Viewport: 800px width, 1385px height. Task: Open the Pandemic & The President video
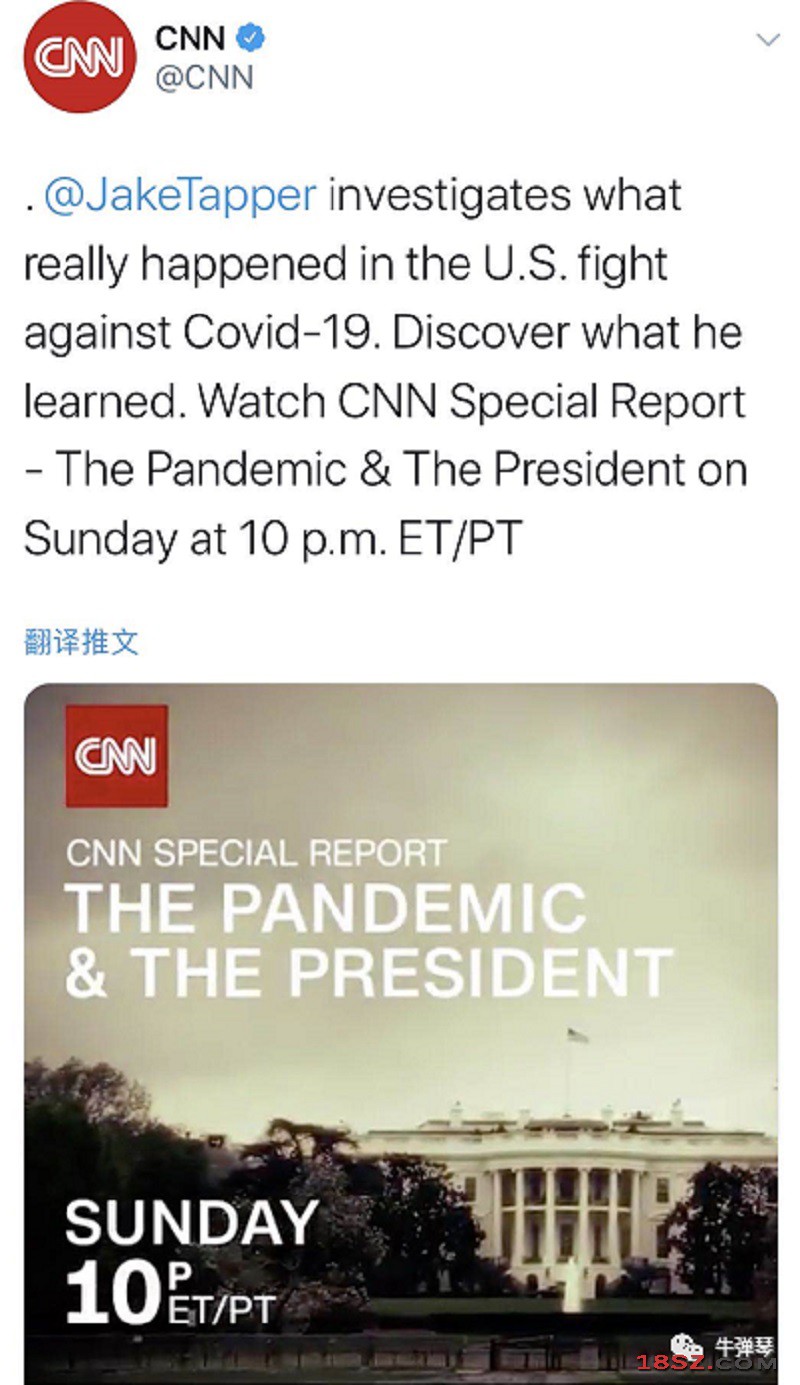[x=400, y=1030]
